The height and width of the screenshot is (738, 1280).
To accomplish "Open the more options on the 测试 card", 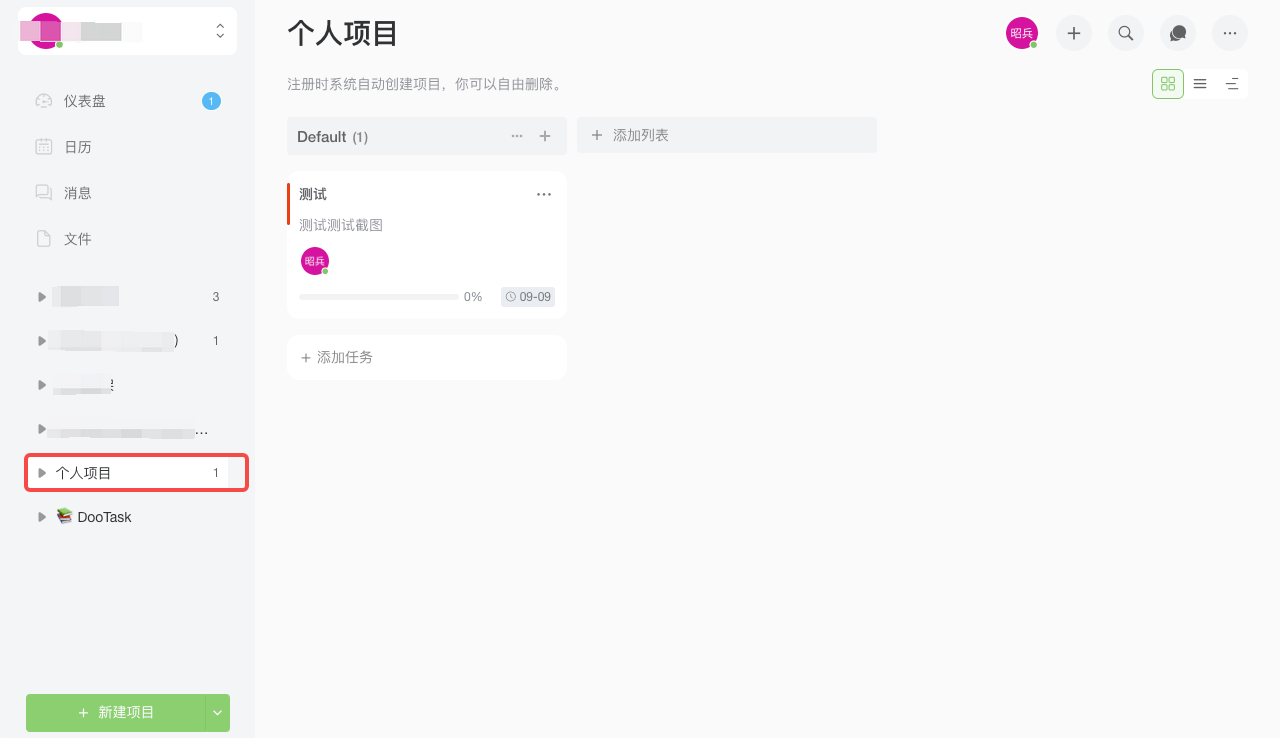I will pos(544,194).
